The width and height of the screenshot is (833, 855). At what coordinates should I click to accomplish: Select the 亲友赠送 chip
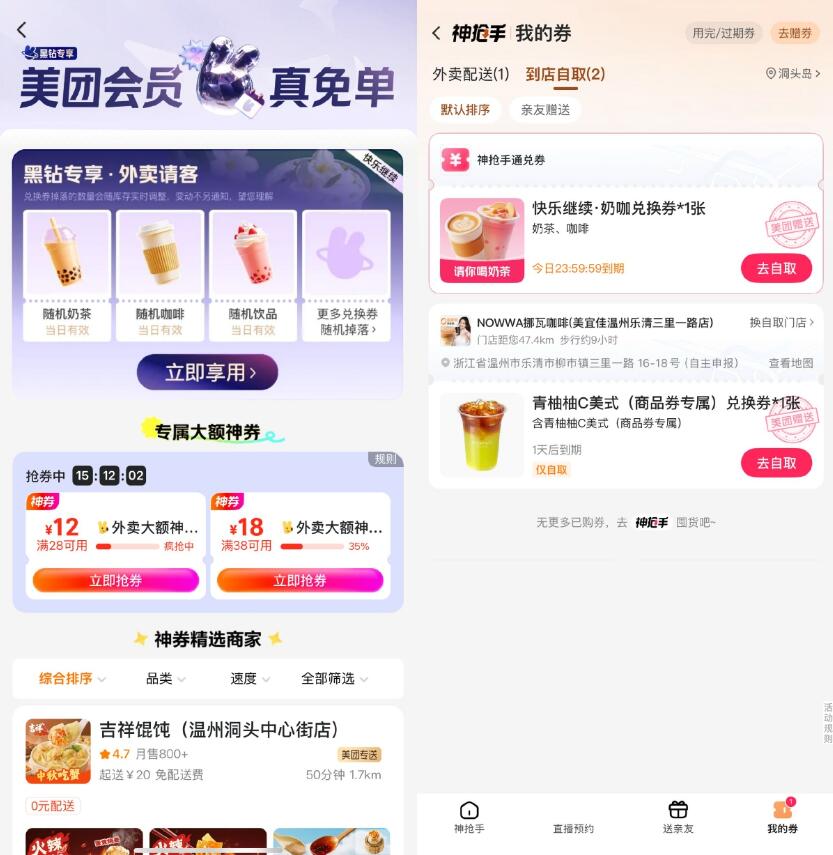[545, 110]
